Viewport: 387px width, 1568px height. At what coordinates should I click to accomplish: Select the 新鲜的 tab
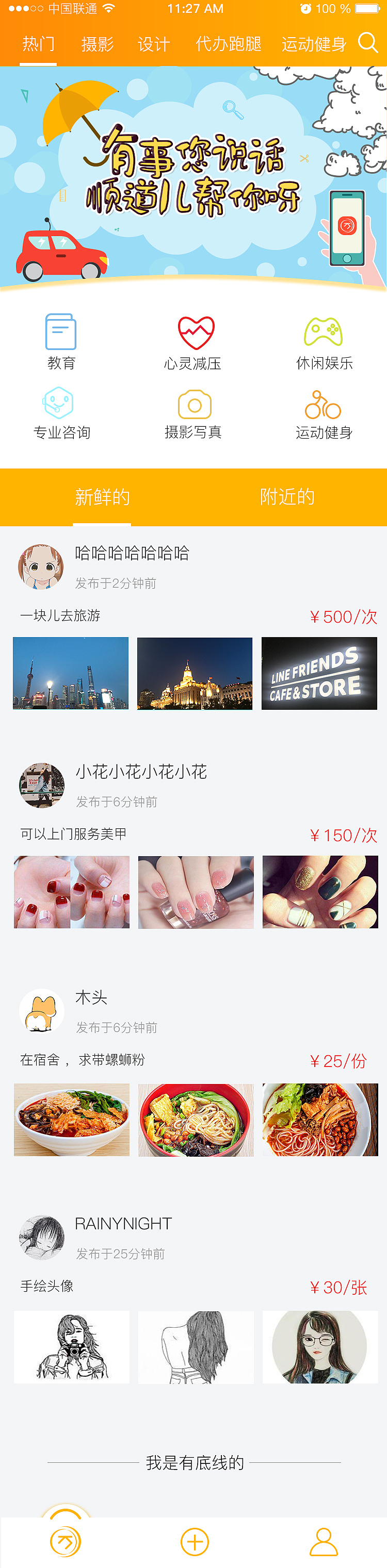[x=102, y=497]
